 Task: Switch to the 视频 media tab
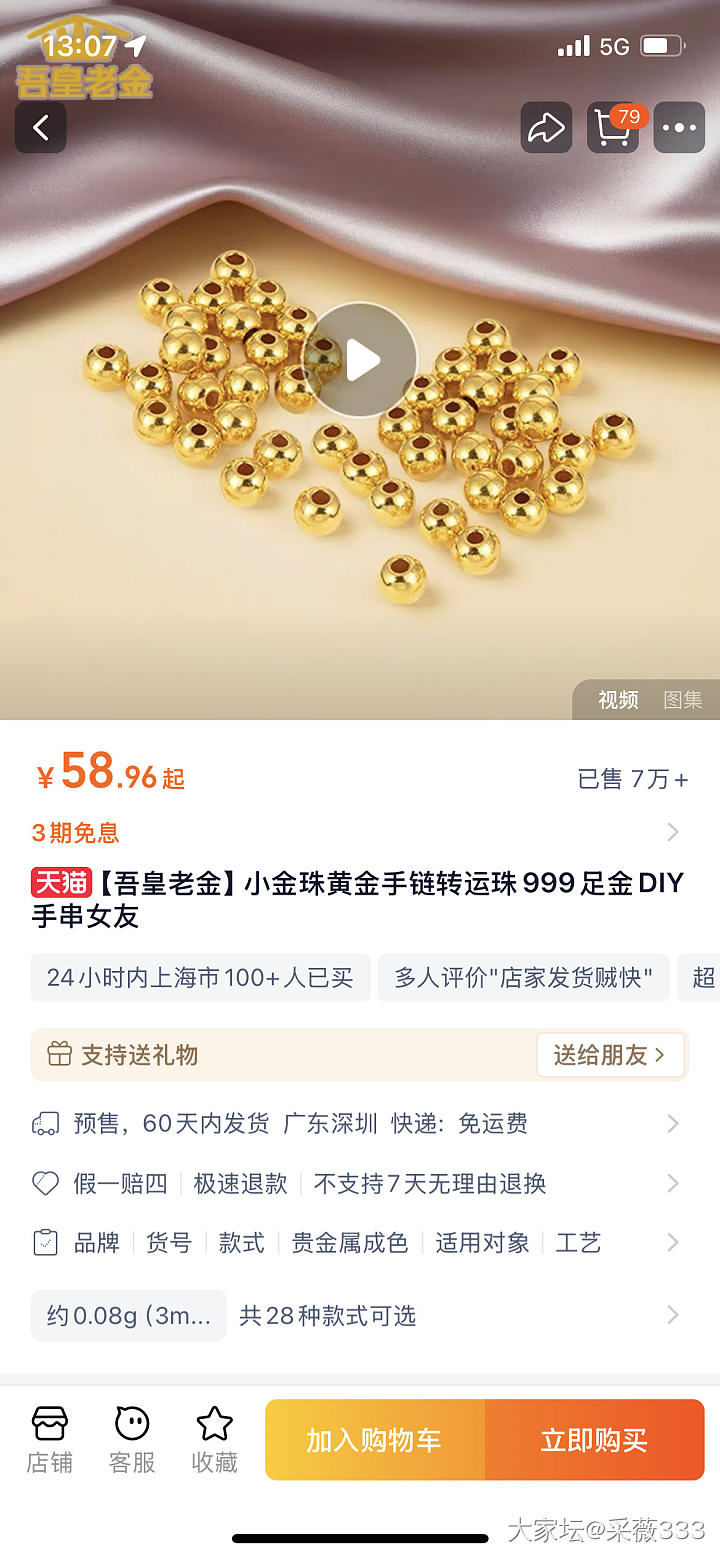[x=618, y=700]
